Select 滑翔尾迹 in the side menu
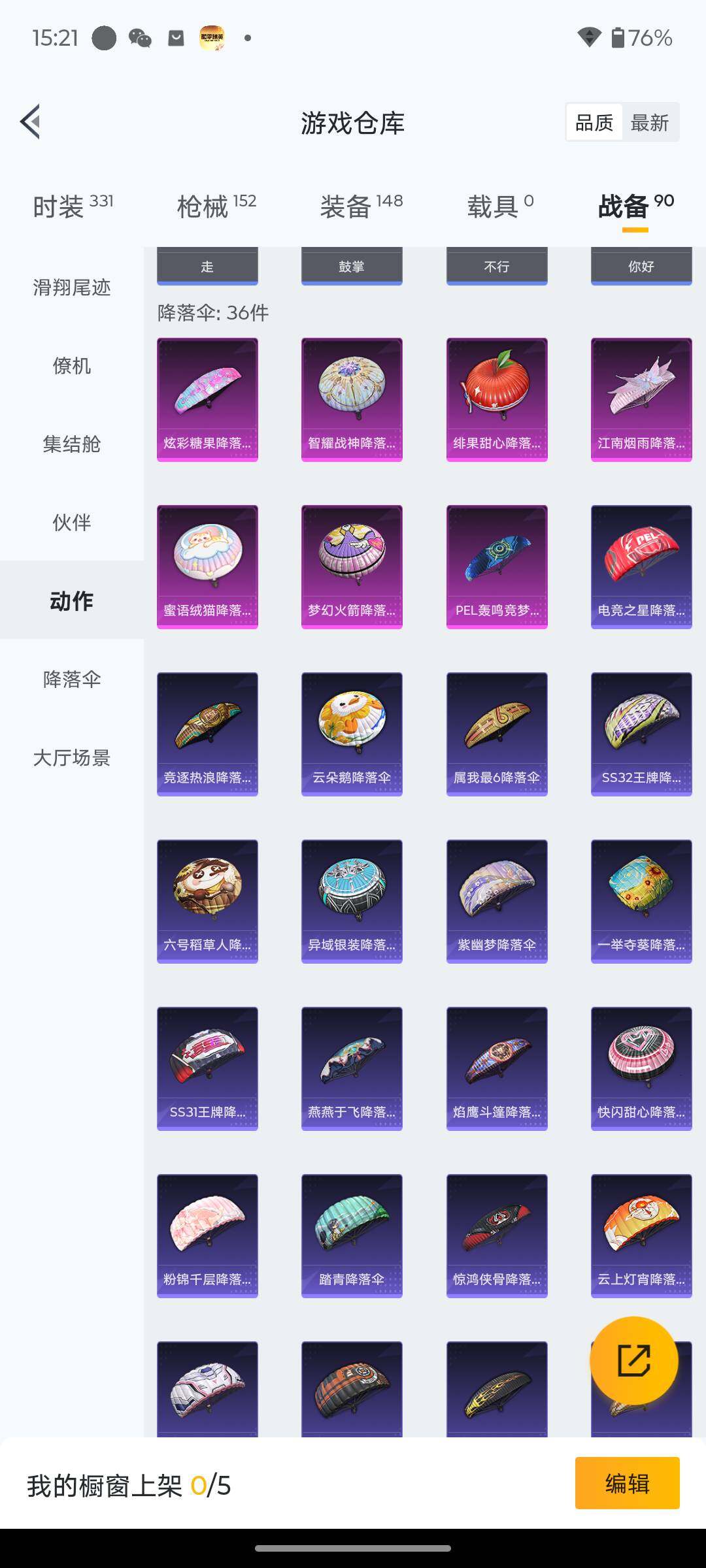Viewport: 706px width, 1568px height. point(72,287)
